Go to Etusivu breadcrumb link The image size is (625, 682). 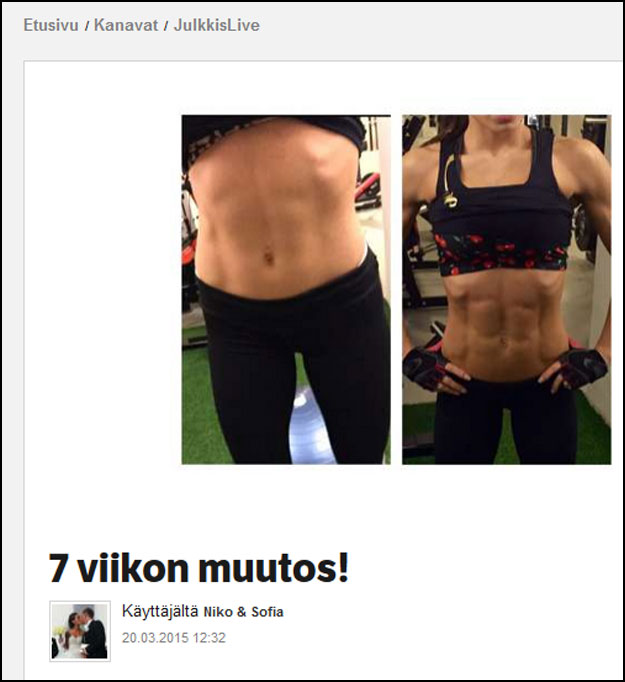(x=50, y=25)
